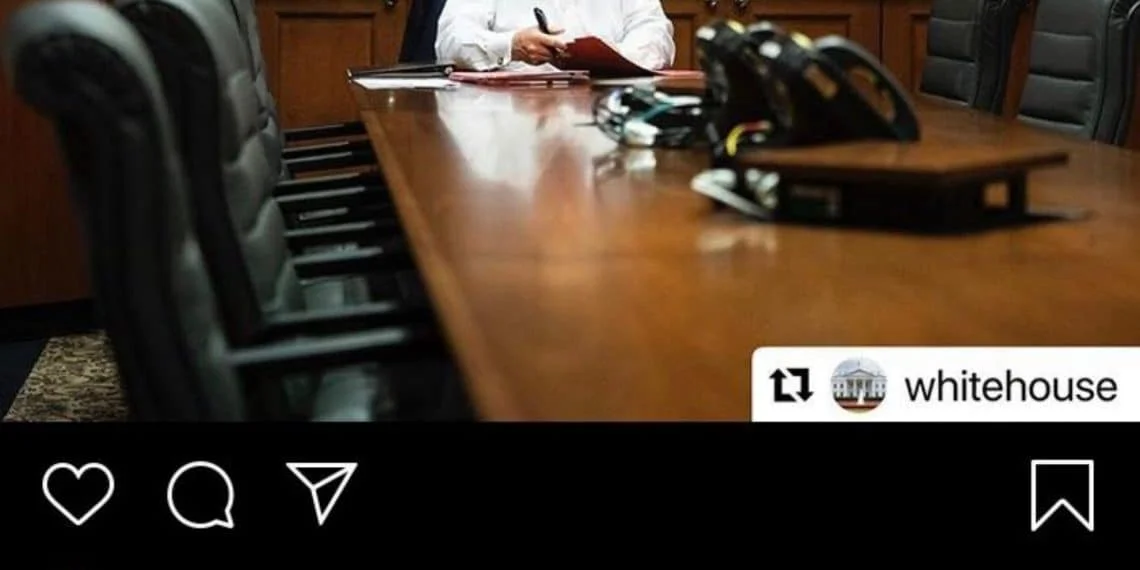
Task: Open comments with the speech bubble icon
Action: (x=201, y=494)
